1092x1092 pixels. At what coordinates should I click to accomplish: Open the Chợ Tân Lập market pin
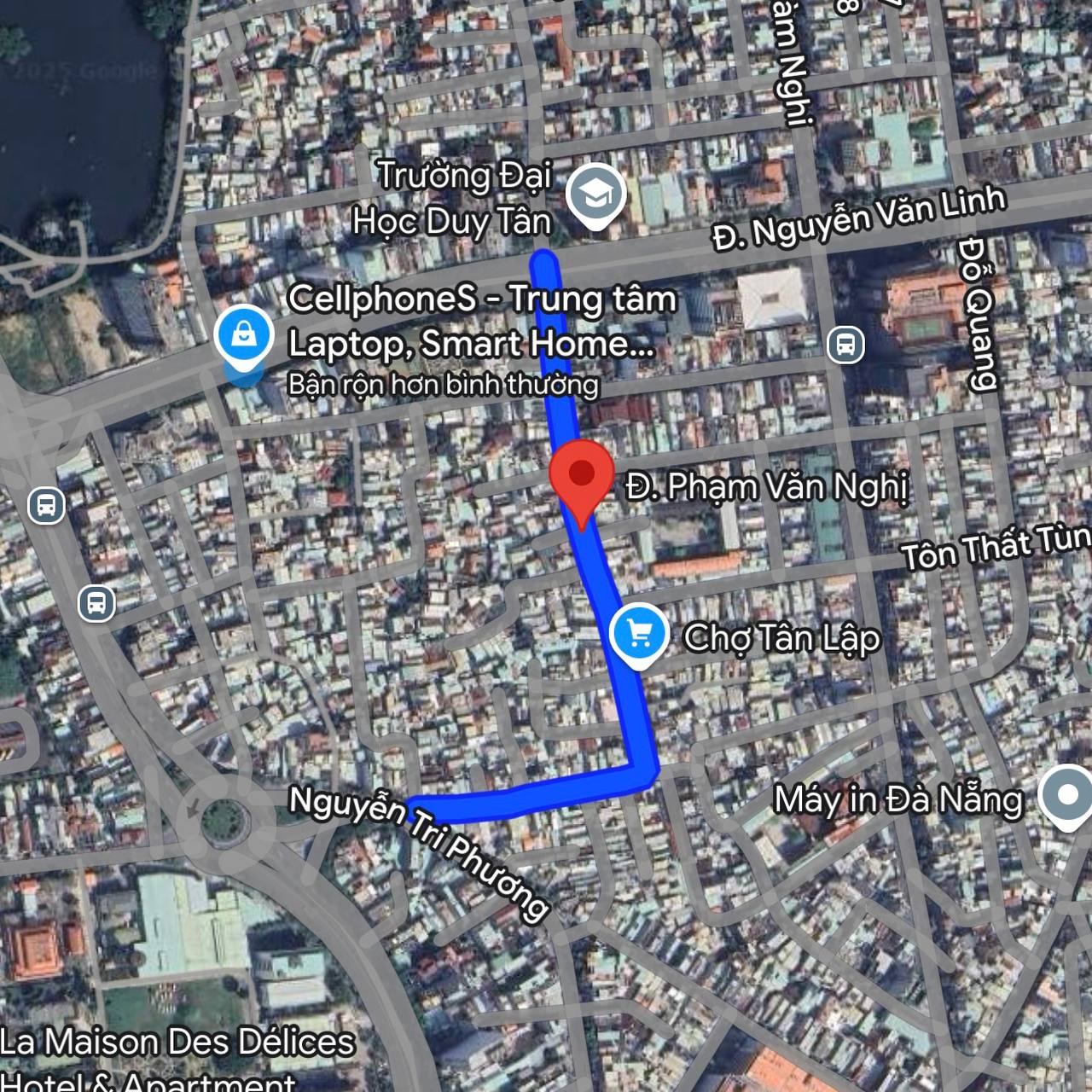pos(639,633)
